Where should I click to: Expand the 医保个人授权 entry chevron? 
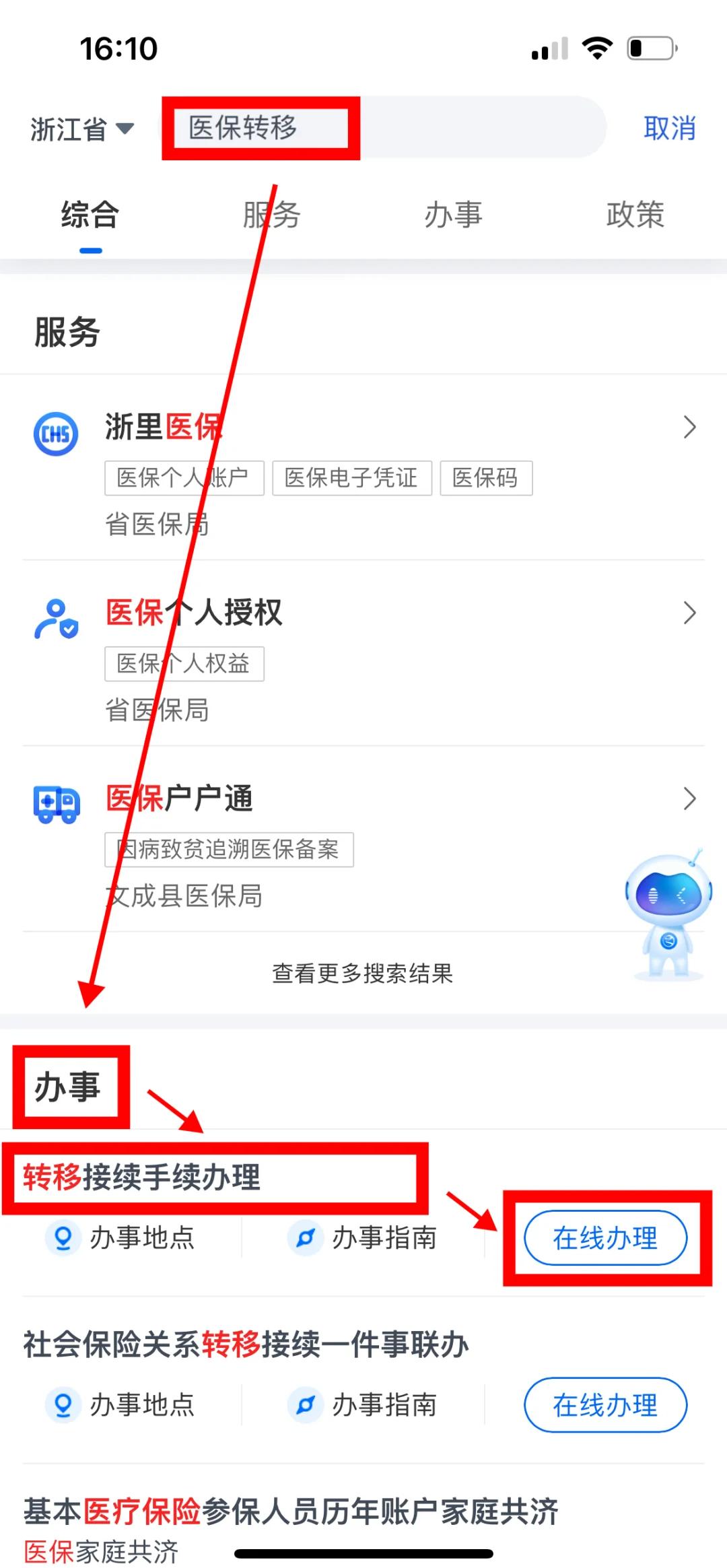tap(689, 613)
